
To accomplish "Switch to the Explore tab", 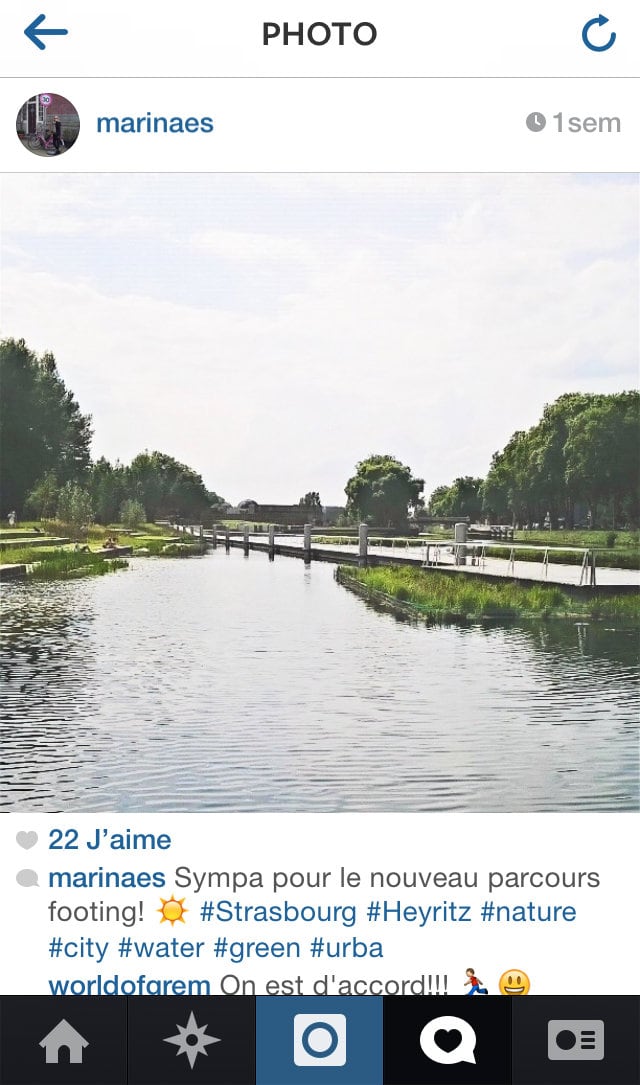I will coord(192,1041).
